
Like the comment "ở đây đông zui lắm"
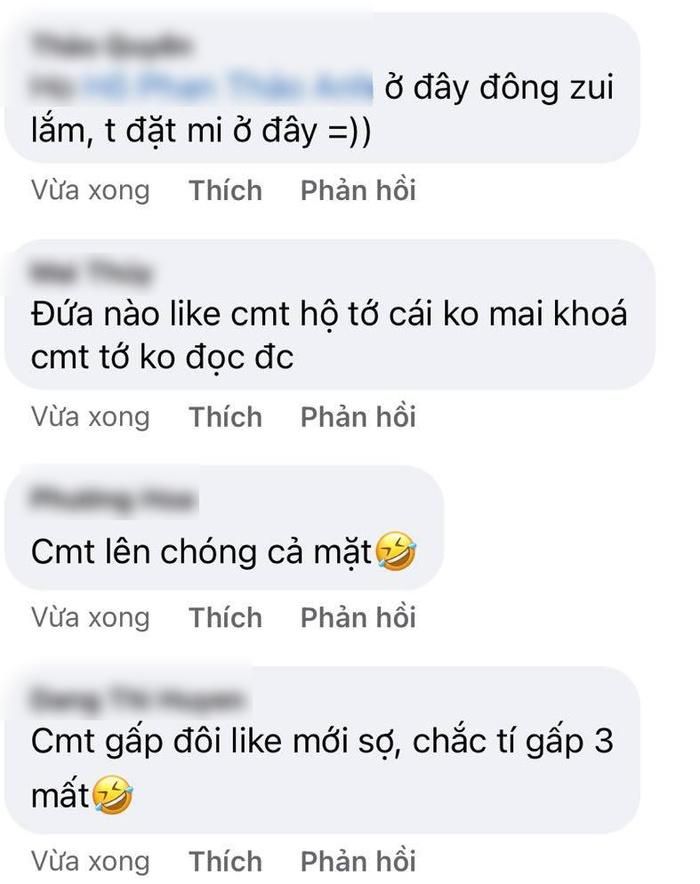point(226,190)
